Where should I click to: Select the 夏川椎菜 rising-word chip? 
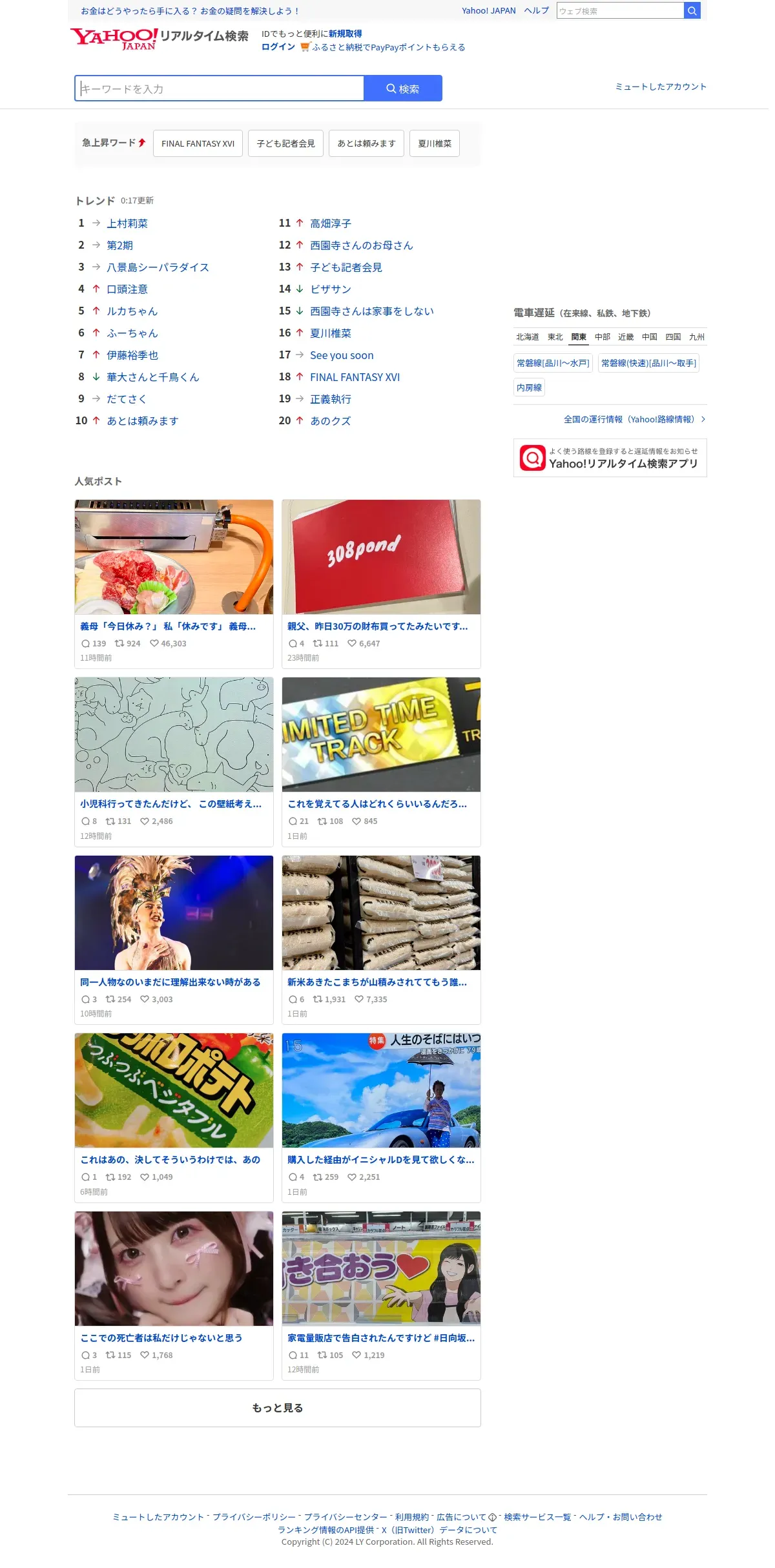tap(435, 143)
